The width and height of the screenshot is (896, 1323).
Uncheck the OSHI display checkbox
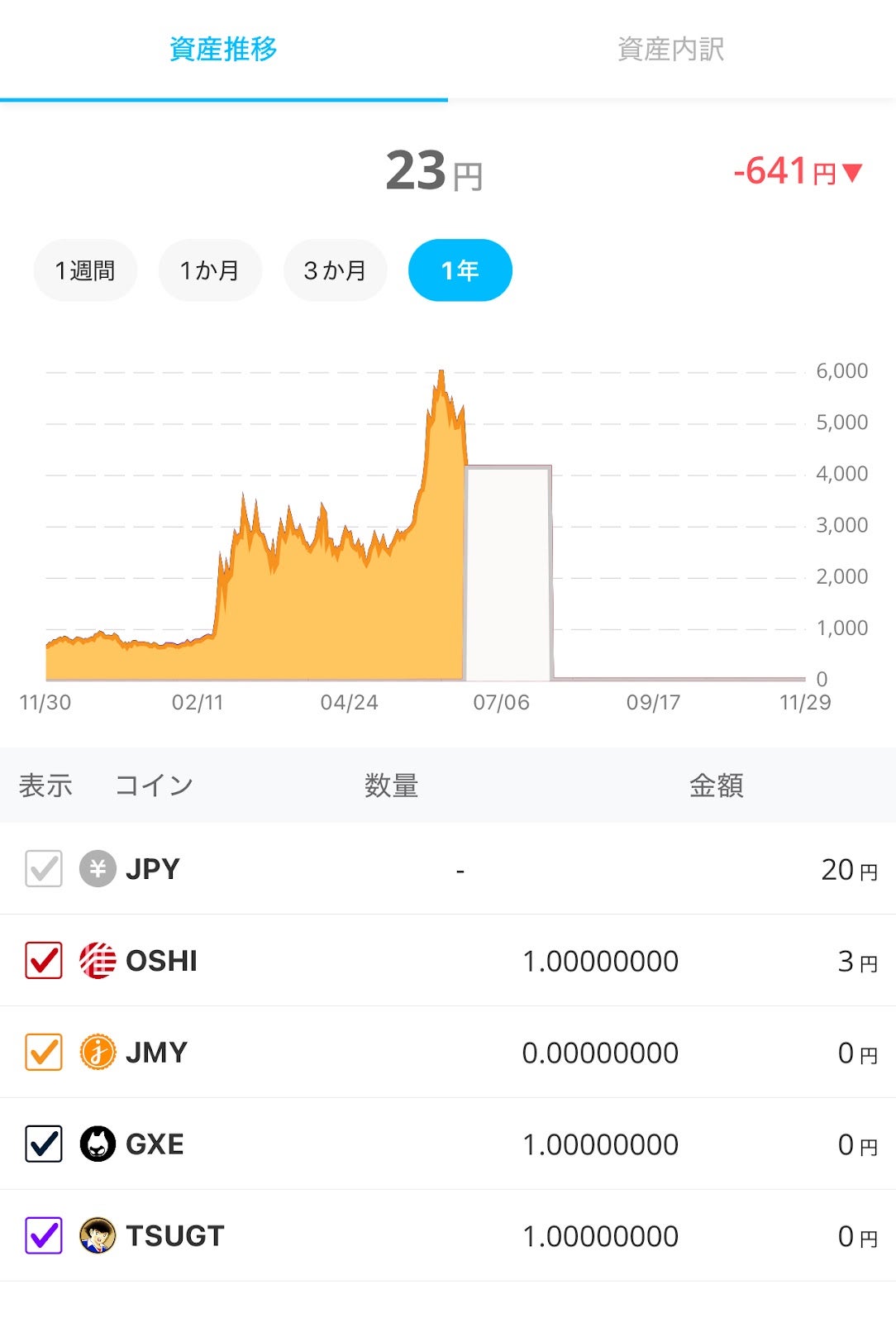[44, 960]
